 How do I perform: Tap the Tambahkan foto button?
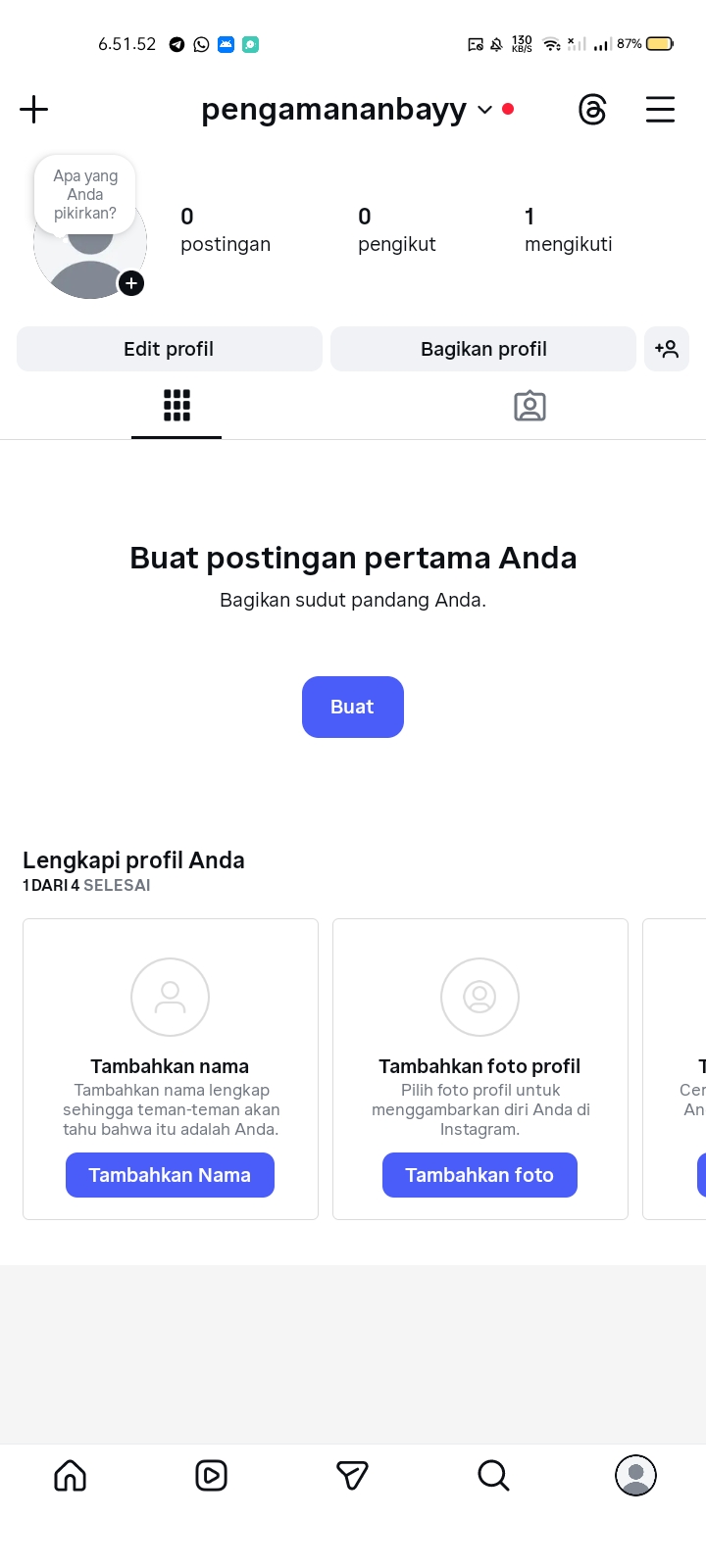coord(479,1175)
